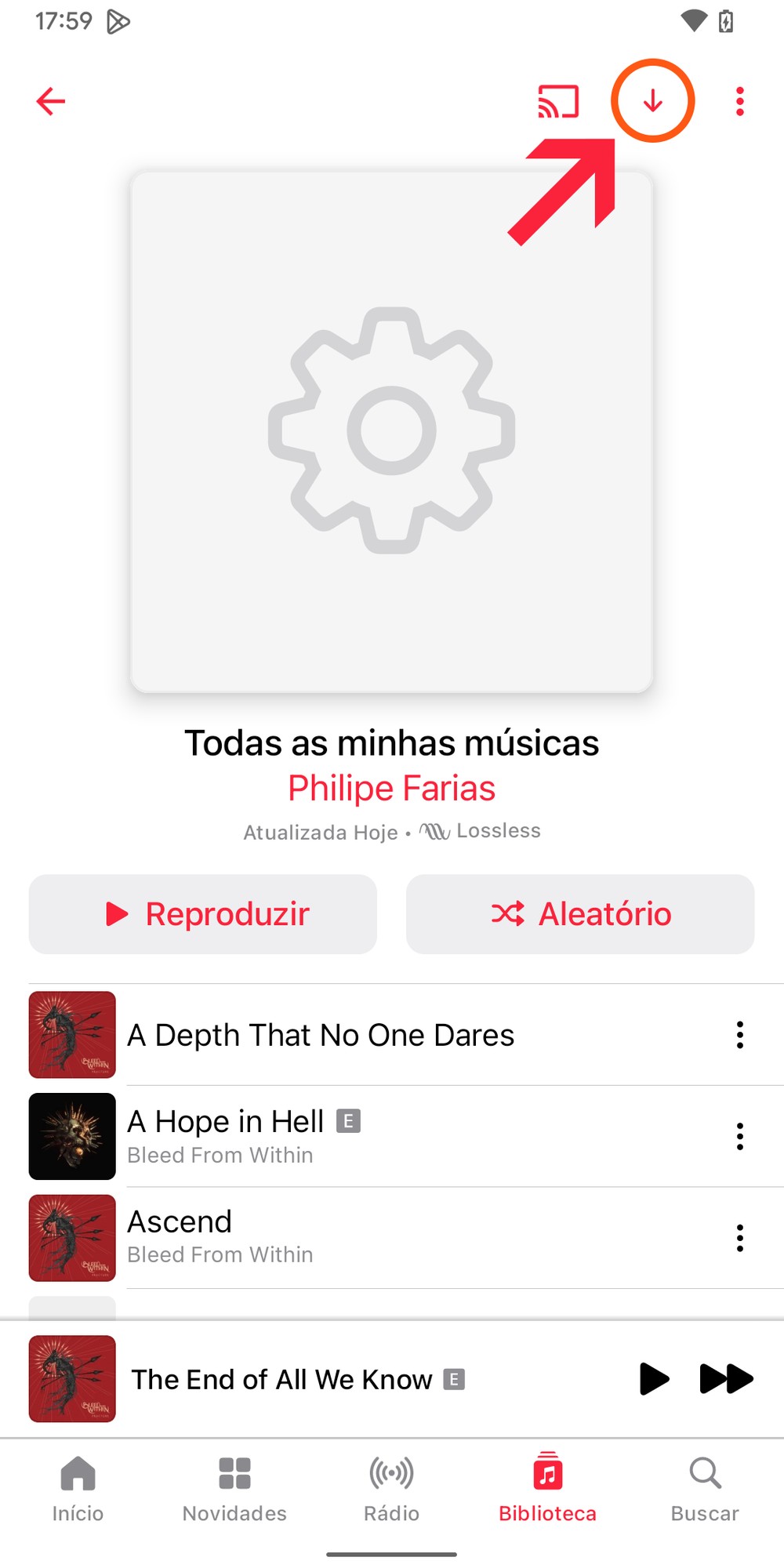The height and width of the screenshot is (1568, 784).
Task: Play the song Ascend
Action: tap(180, 1237)
